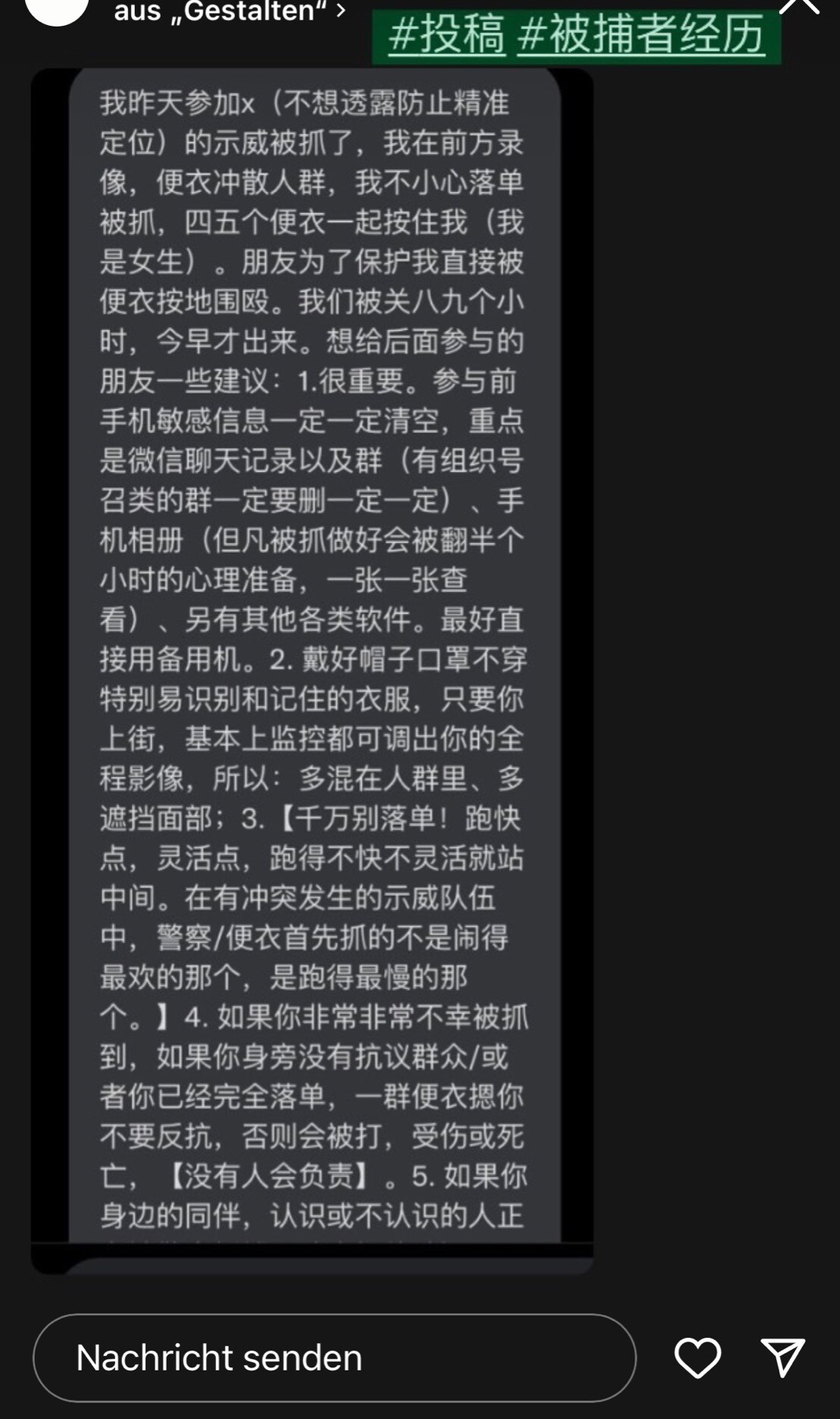The height and width of the screenshot is (1419, 840).
Task: Open the "aus Gestalten" highlight link
Action: coord(230,11)
